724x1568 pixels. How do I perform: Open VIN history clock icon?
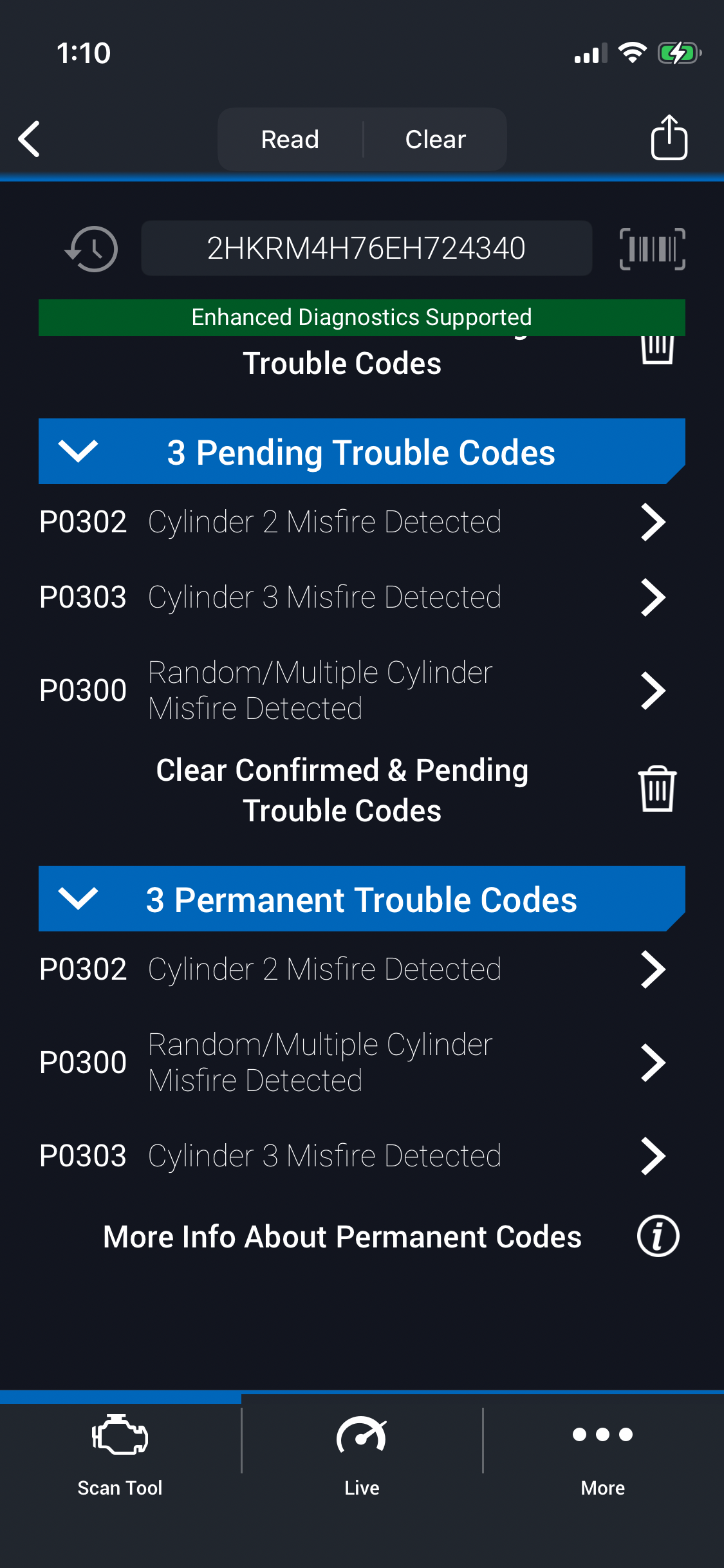[x=92, y=248]
